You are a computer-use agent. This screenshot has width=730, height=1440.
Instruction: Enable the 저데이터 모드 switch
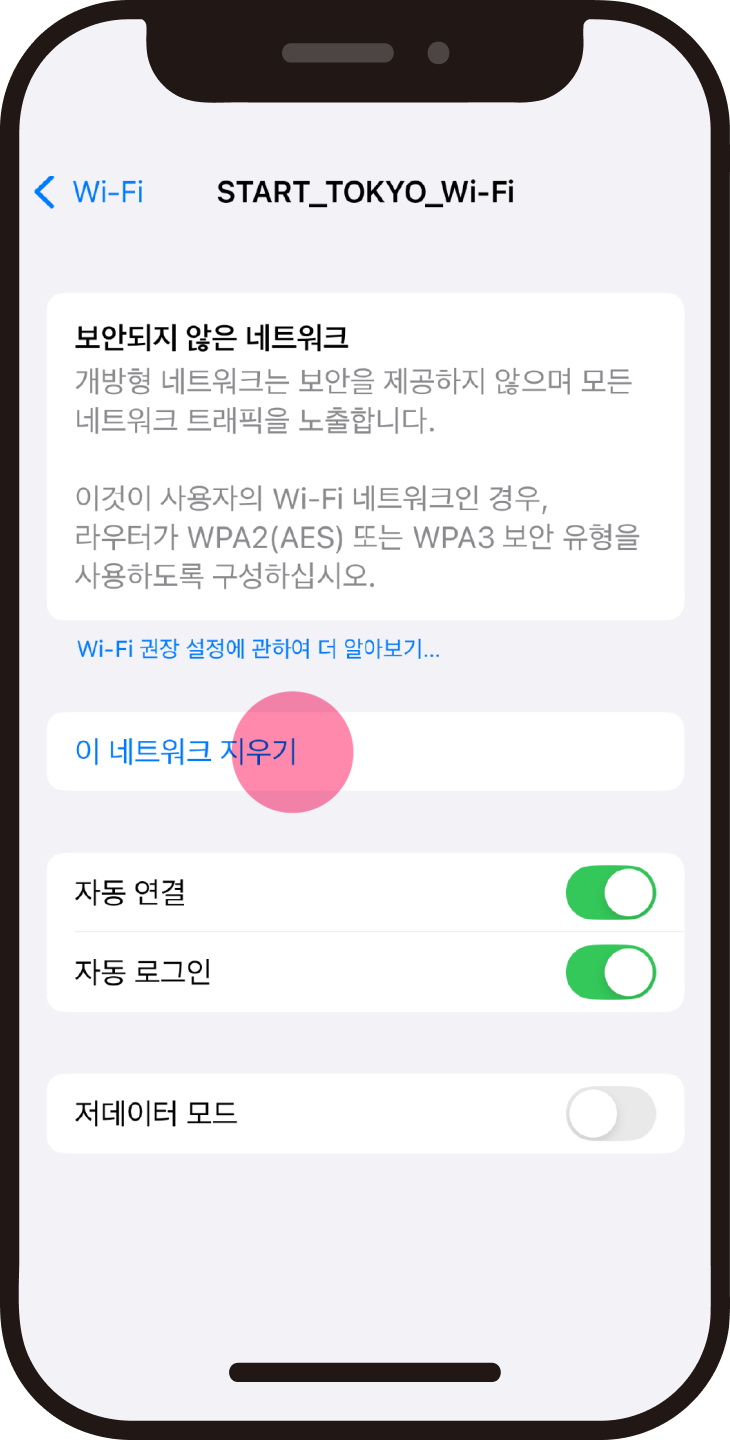(x=610, y=1113)
